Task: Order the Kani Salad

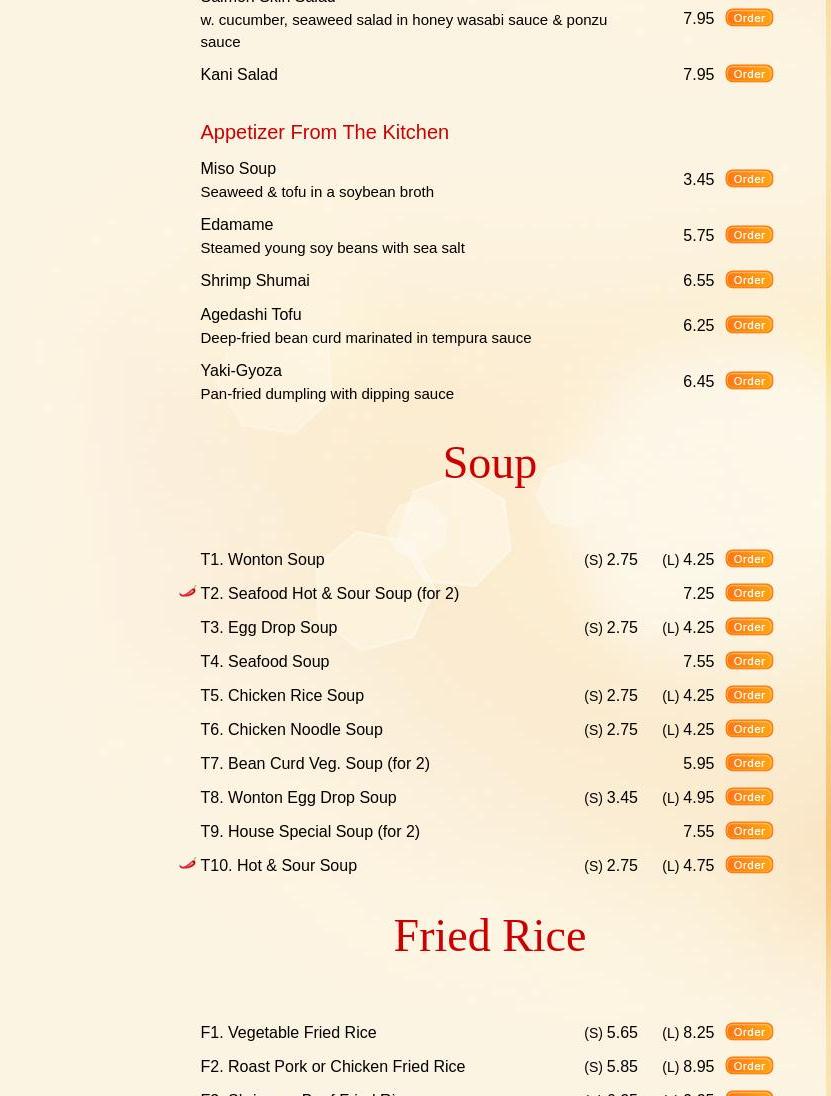Action: pyautogui.click(x=748, y=74)
